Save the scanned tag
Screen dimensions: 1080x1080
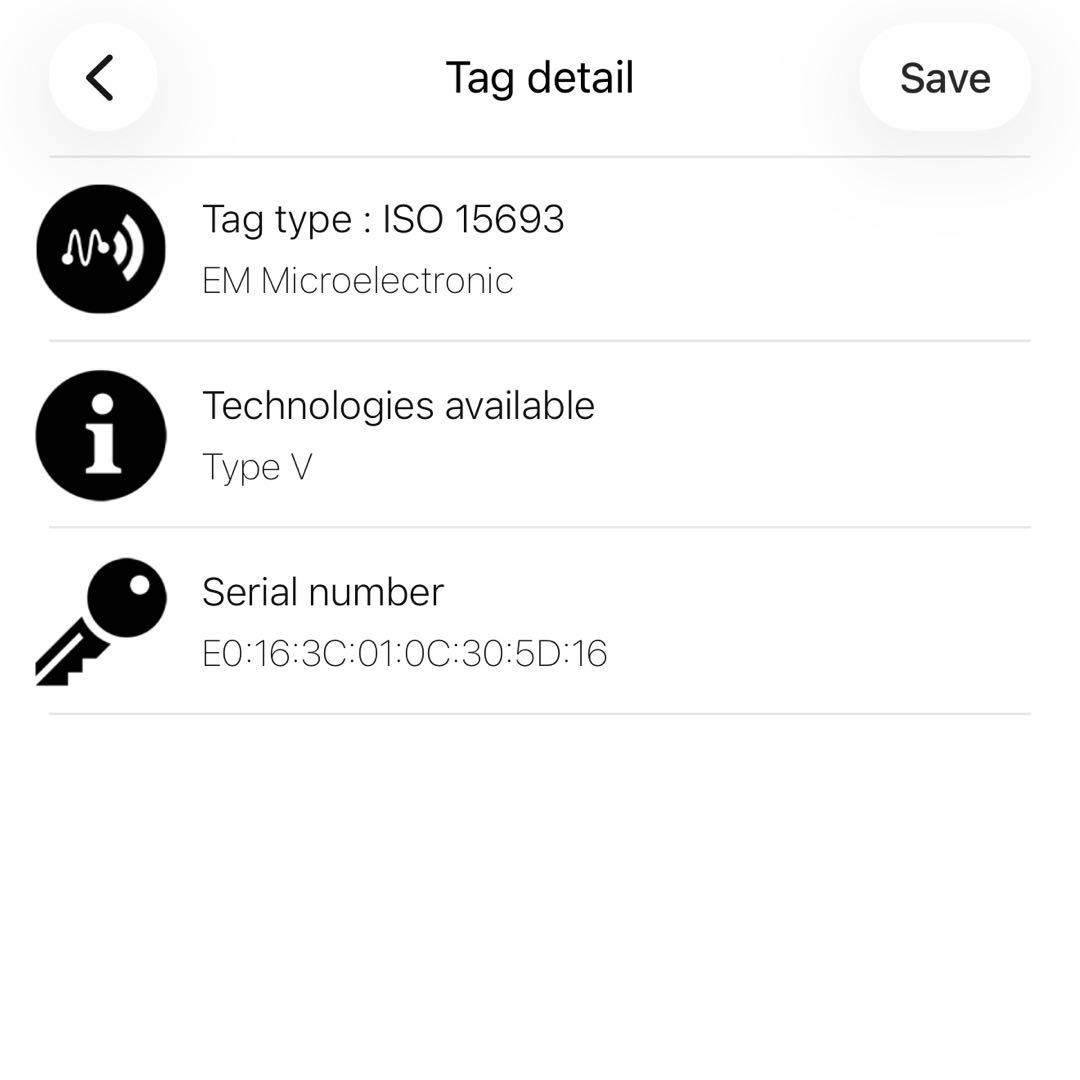point(944,78)
